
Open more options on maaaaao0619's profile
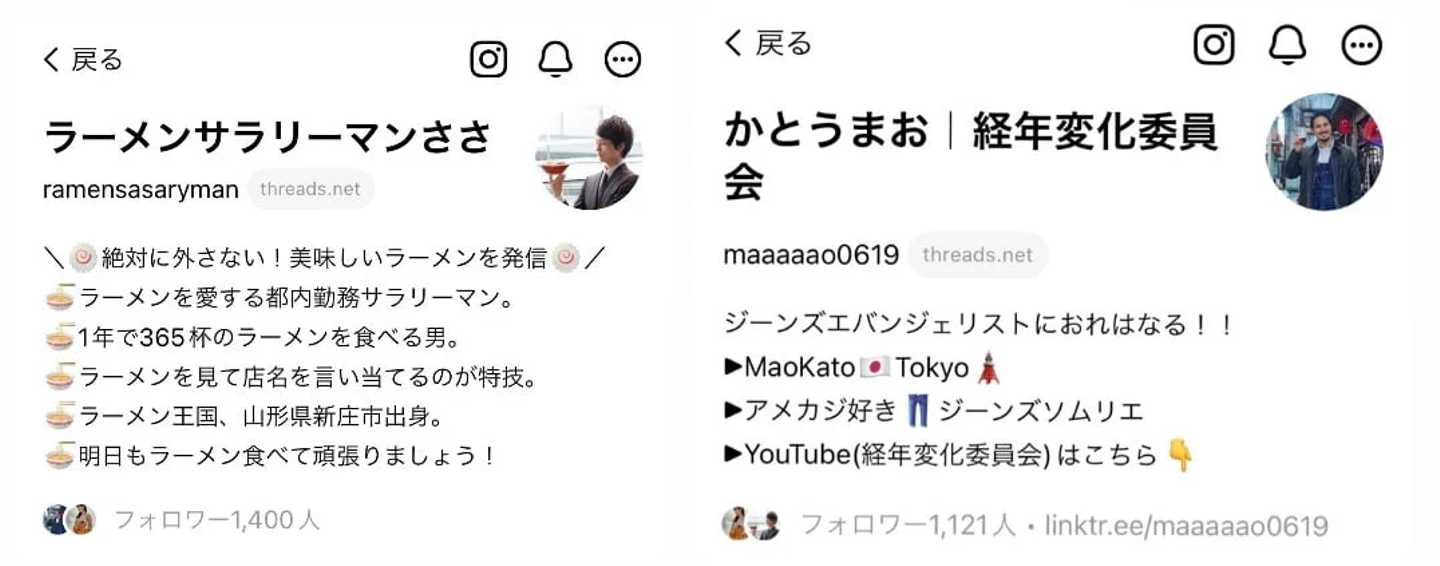pyautogui.click(x=1361, y=45)
